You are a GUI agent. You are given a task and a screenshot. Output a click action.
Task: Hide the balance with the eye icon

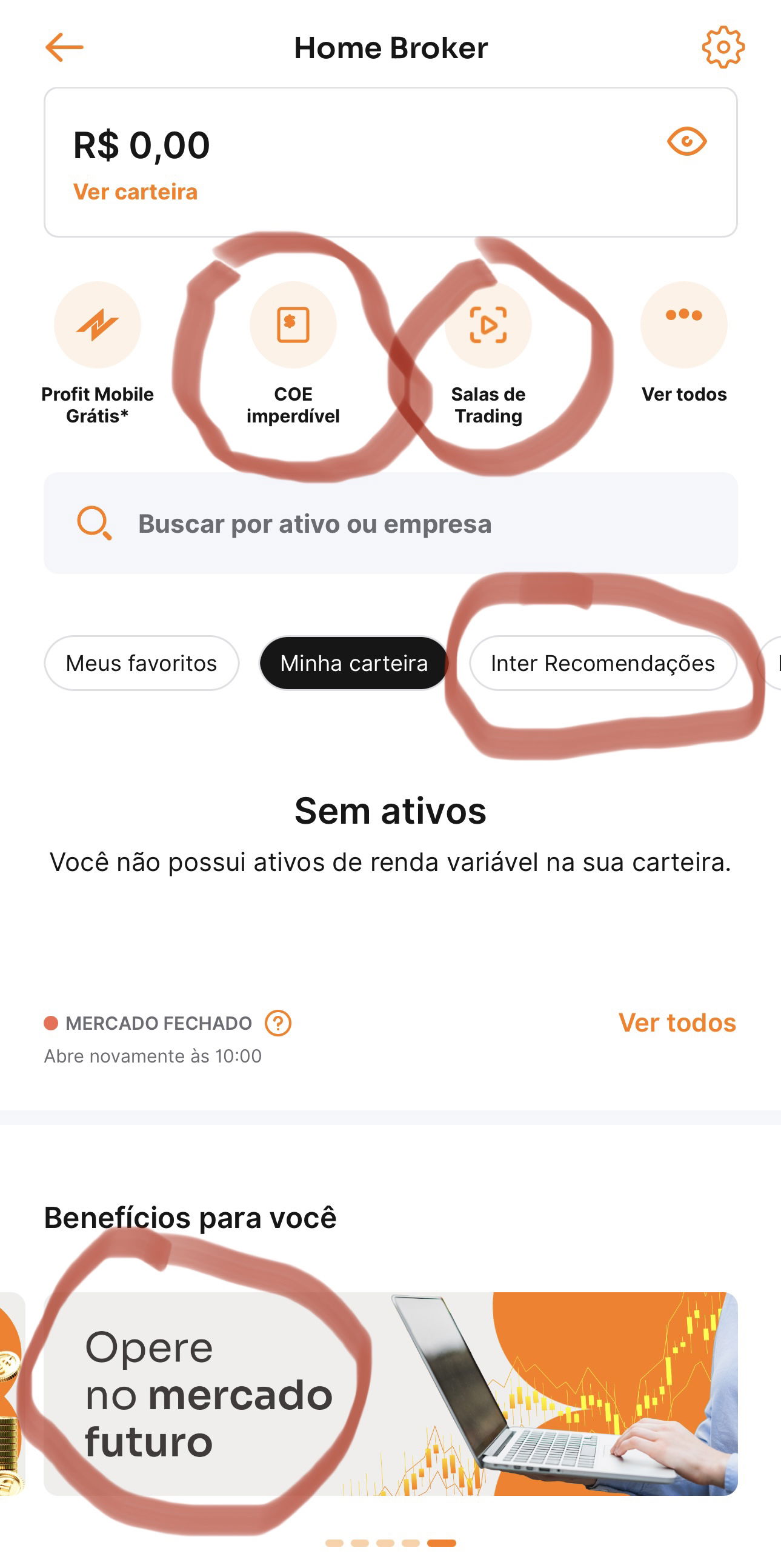click(686, 142)
